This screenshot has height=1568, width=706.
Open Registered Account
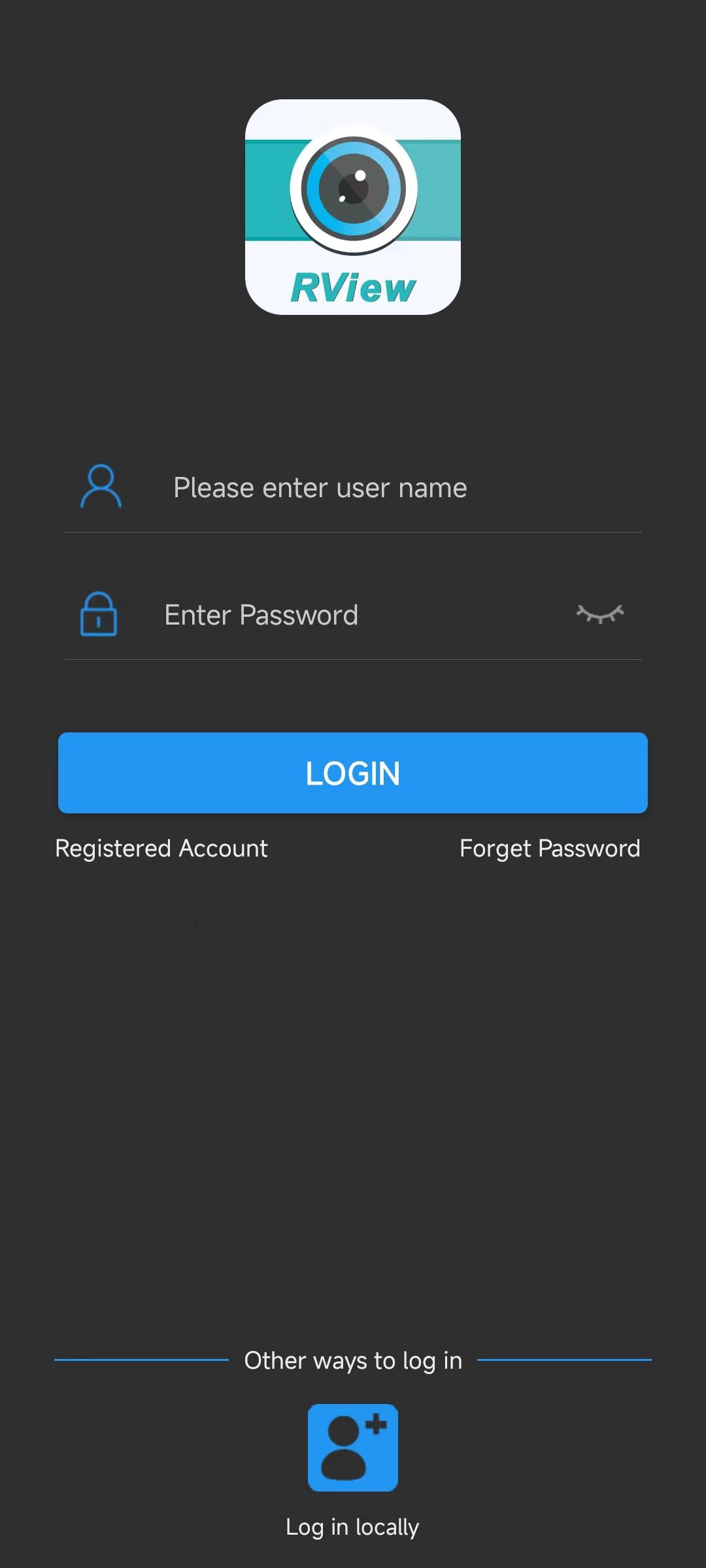pyautogui.click(x=161, y=848)
